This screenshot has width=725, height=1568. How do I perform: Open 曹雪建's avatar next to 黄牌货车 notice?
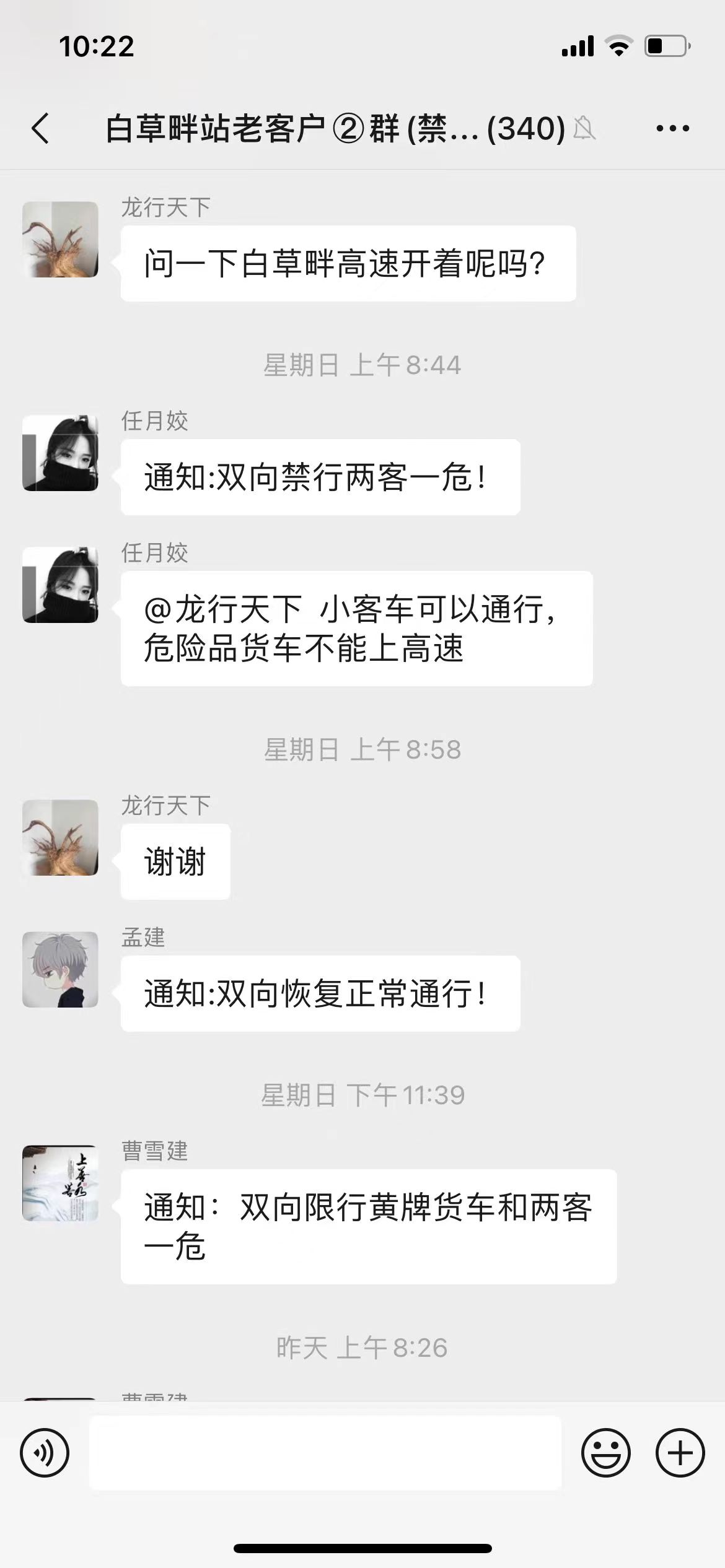click(x=60, y=1183)
